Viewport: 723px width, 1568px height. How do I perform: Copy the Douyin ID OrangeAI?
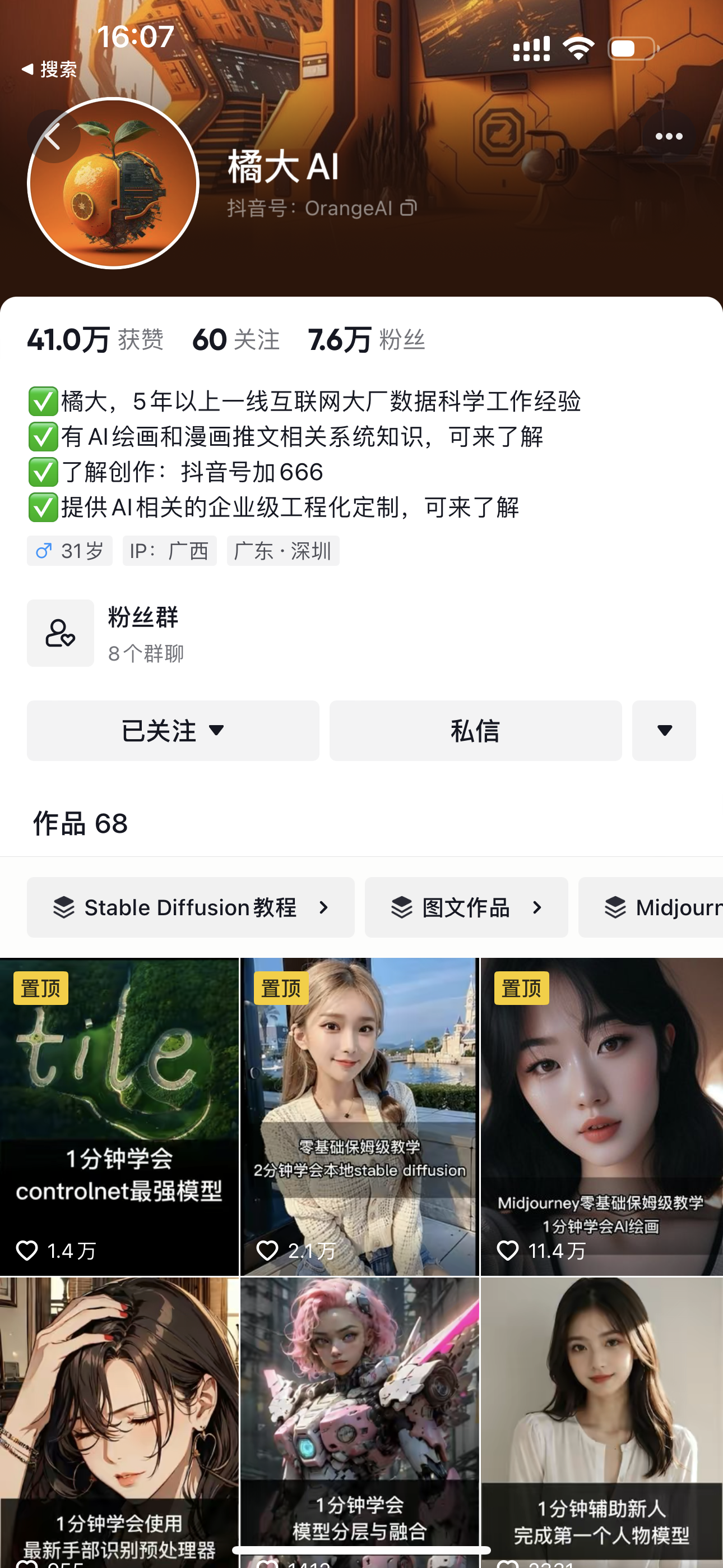(x=409, y=208)
